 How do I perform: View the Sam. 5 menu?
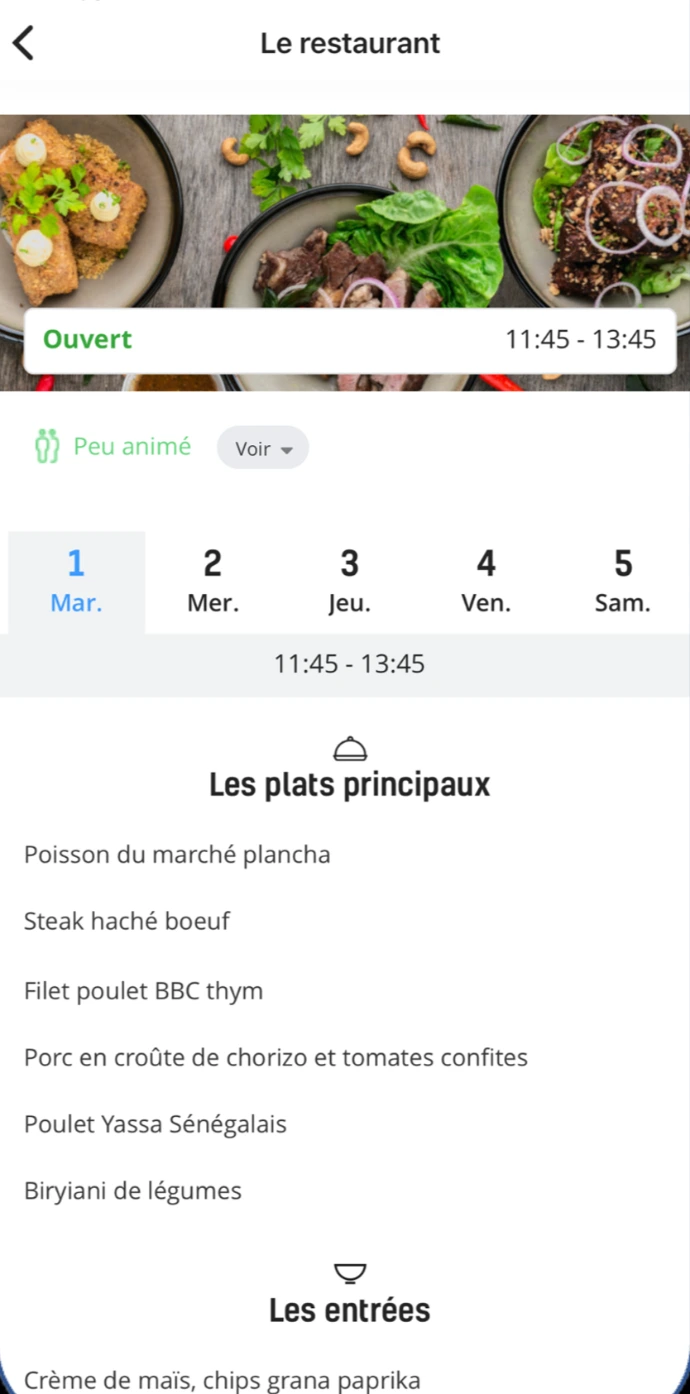click(622, 582)
